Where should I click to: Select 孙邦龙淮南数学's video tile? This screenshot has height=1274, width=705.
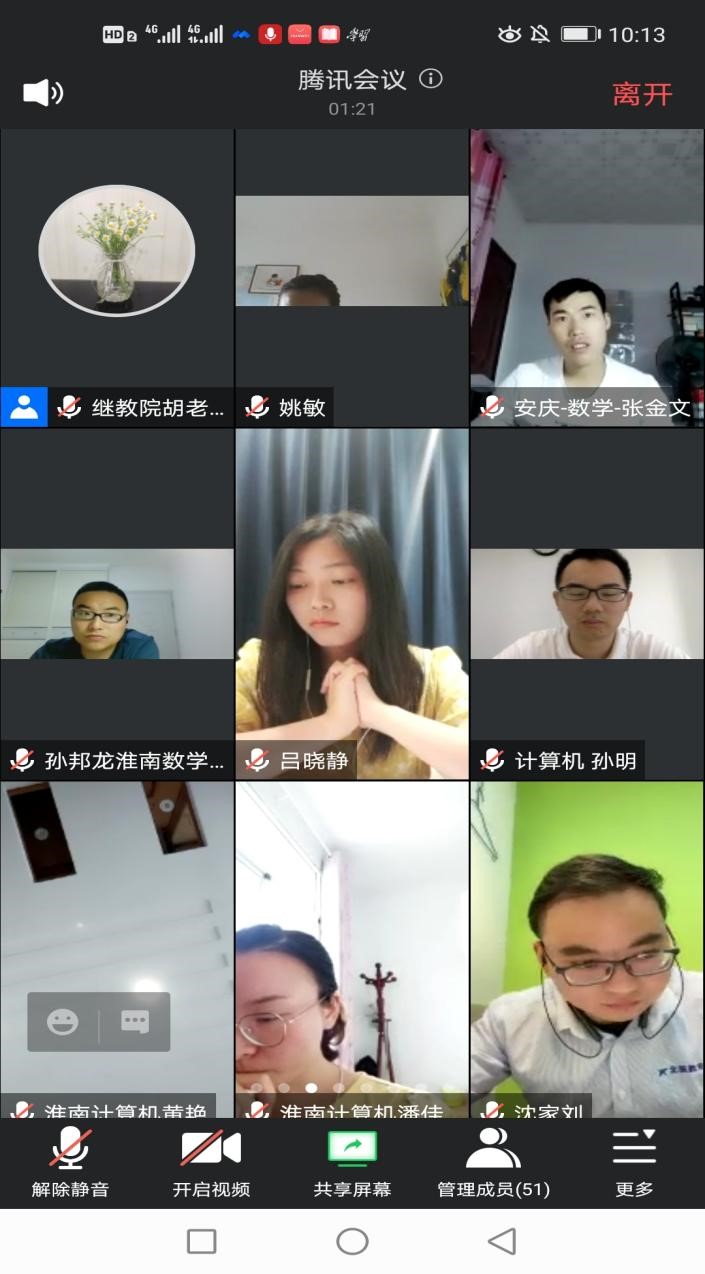[x=117, y=600]
